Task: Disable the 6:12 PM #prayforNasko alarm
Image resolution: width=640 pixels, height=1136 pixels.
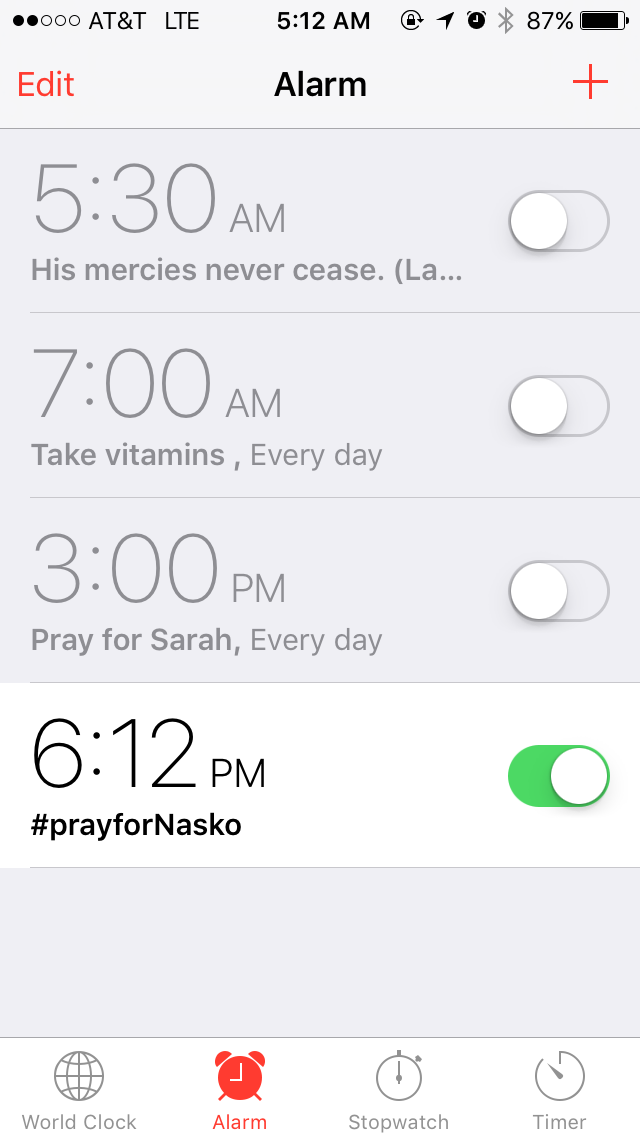Action: click(559, 776)
